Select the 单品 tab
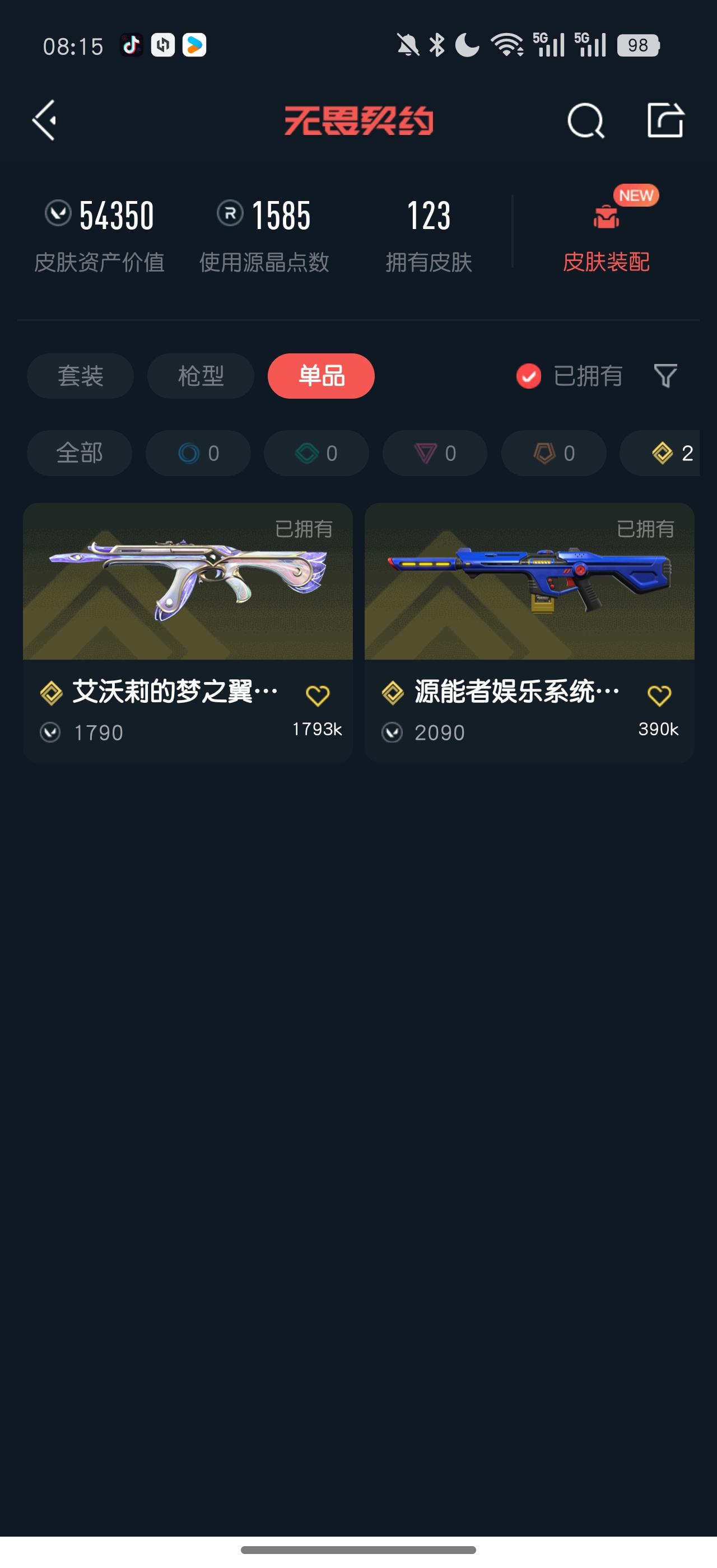717x1568 pixels. point(321,376)
